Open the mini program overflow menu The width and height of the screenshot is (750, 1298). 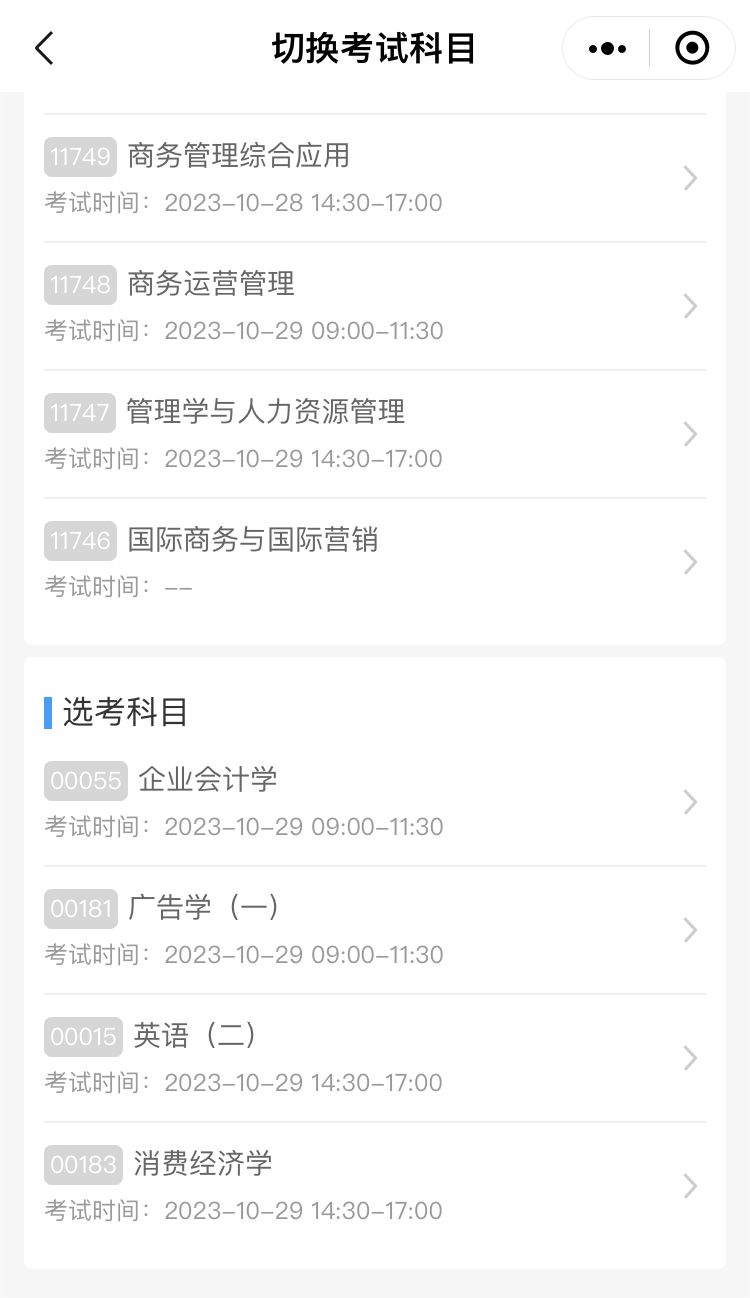click(x=607, y=48)
